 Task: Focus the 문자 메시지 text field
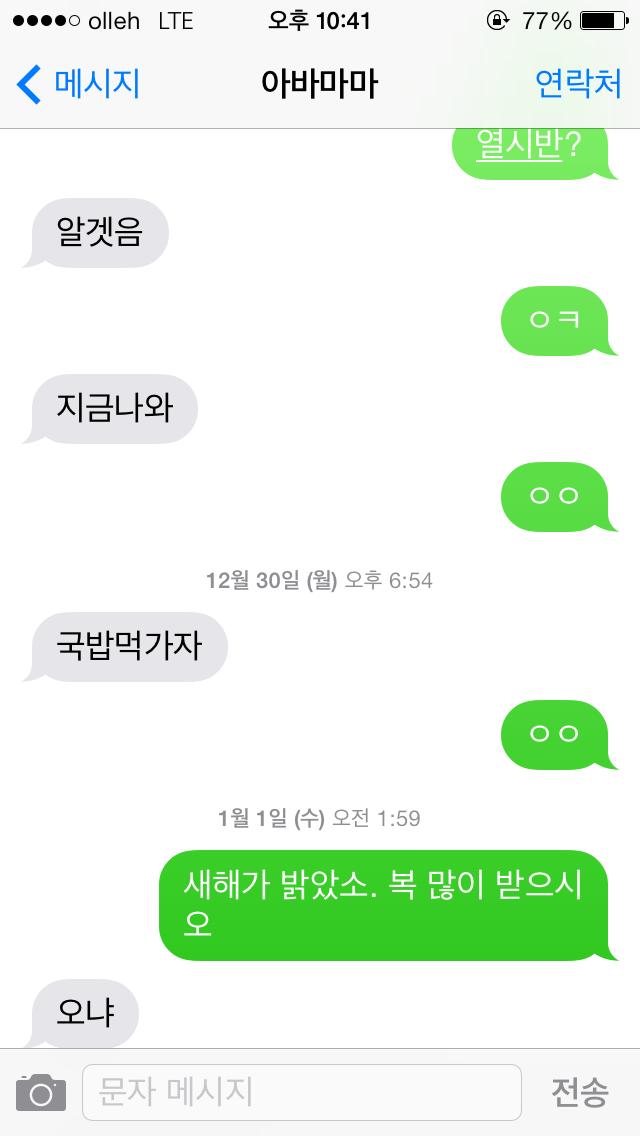pyautogui.click(x=300, y=1092)
